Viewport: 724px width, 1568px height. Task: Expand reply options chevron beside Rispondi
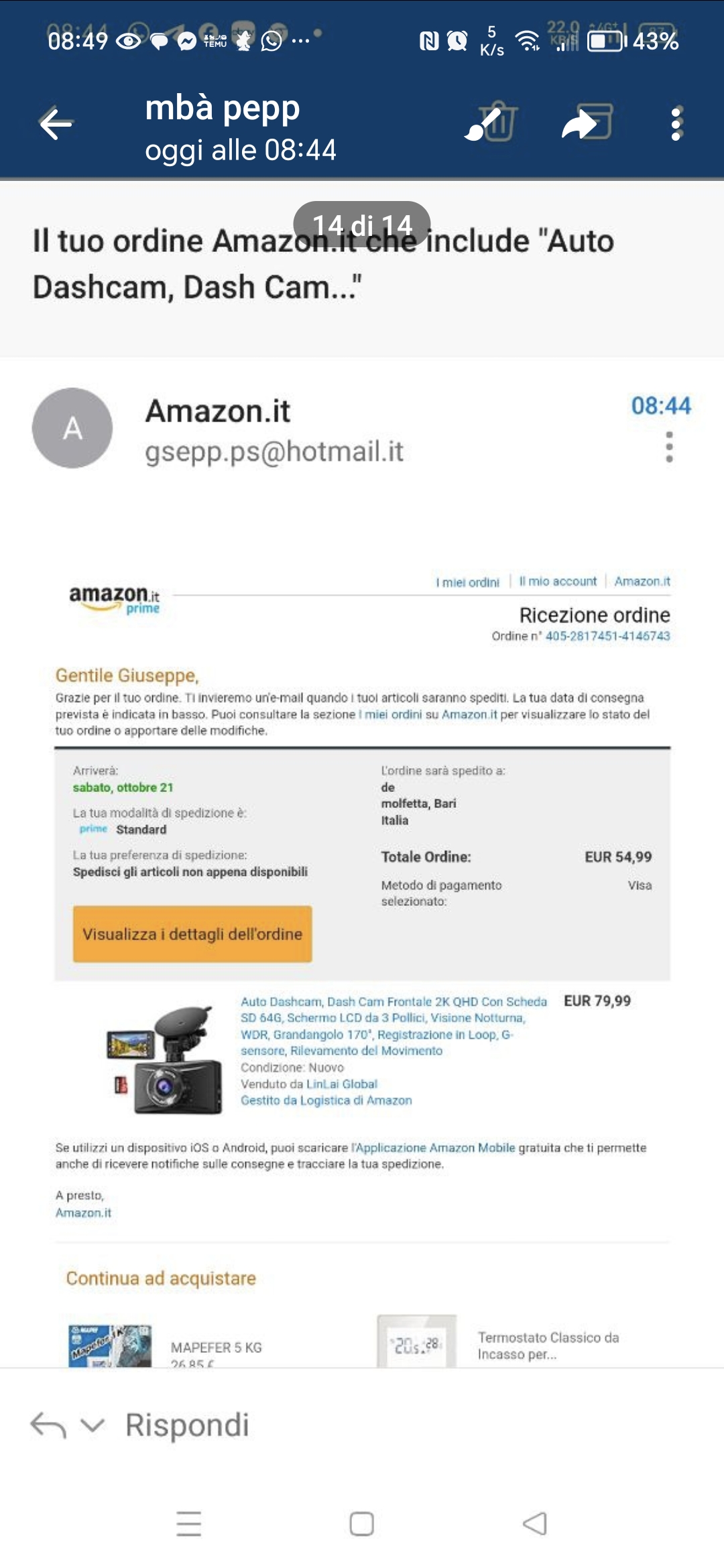point(93,1425)
